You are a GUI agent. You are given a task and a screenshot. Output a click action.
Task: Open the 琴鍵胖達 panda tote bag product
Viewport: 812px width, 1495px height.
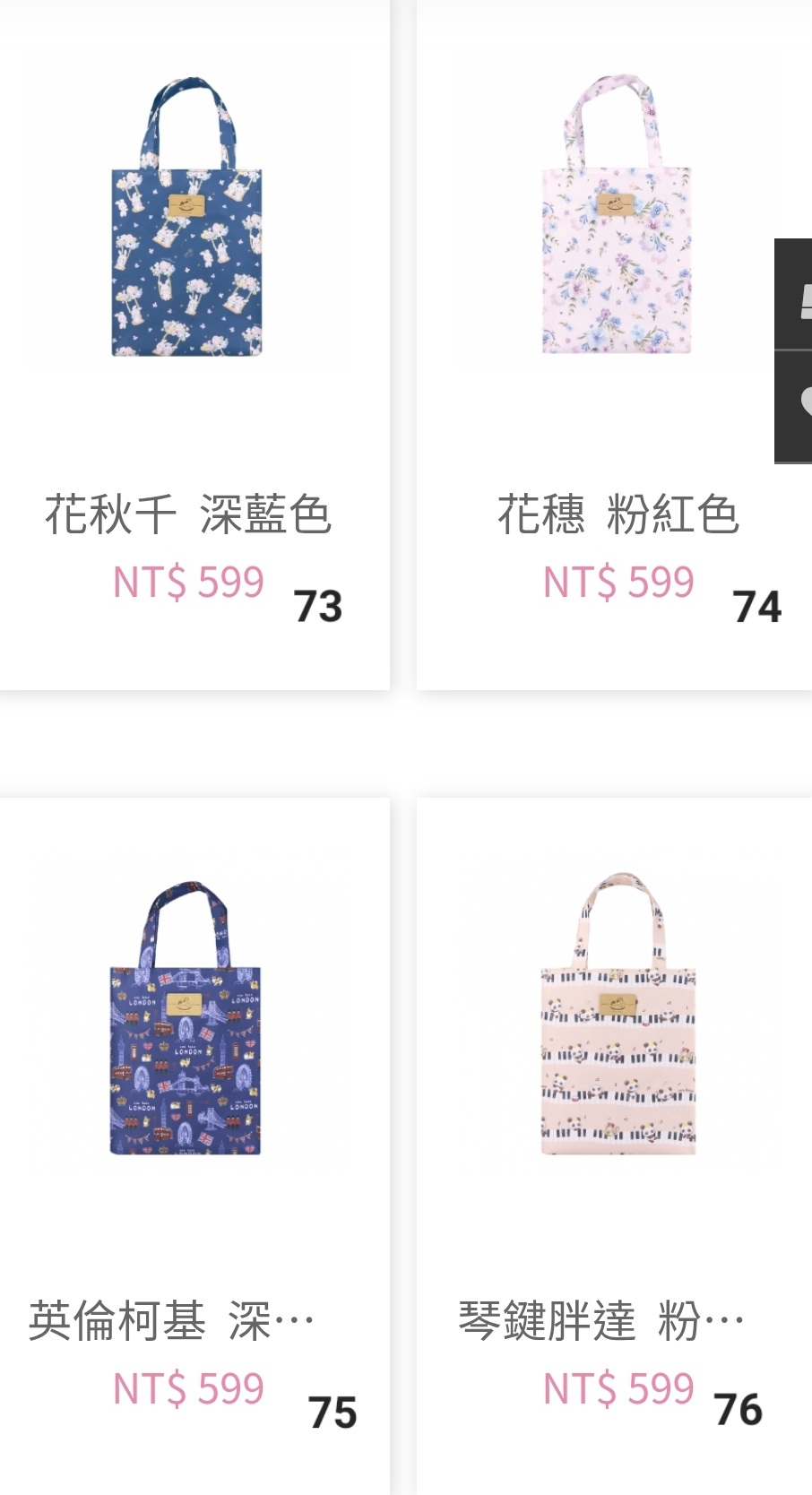(618, 1014)
